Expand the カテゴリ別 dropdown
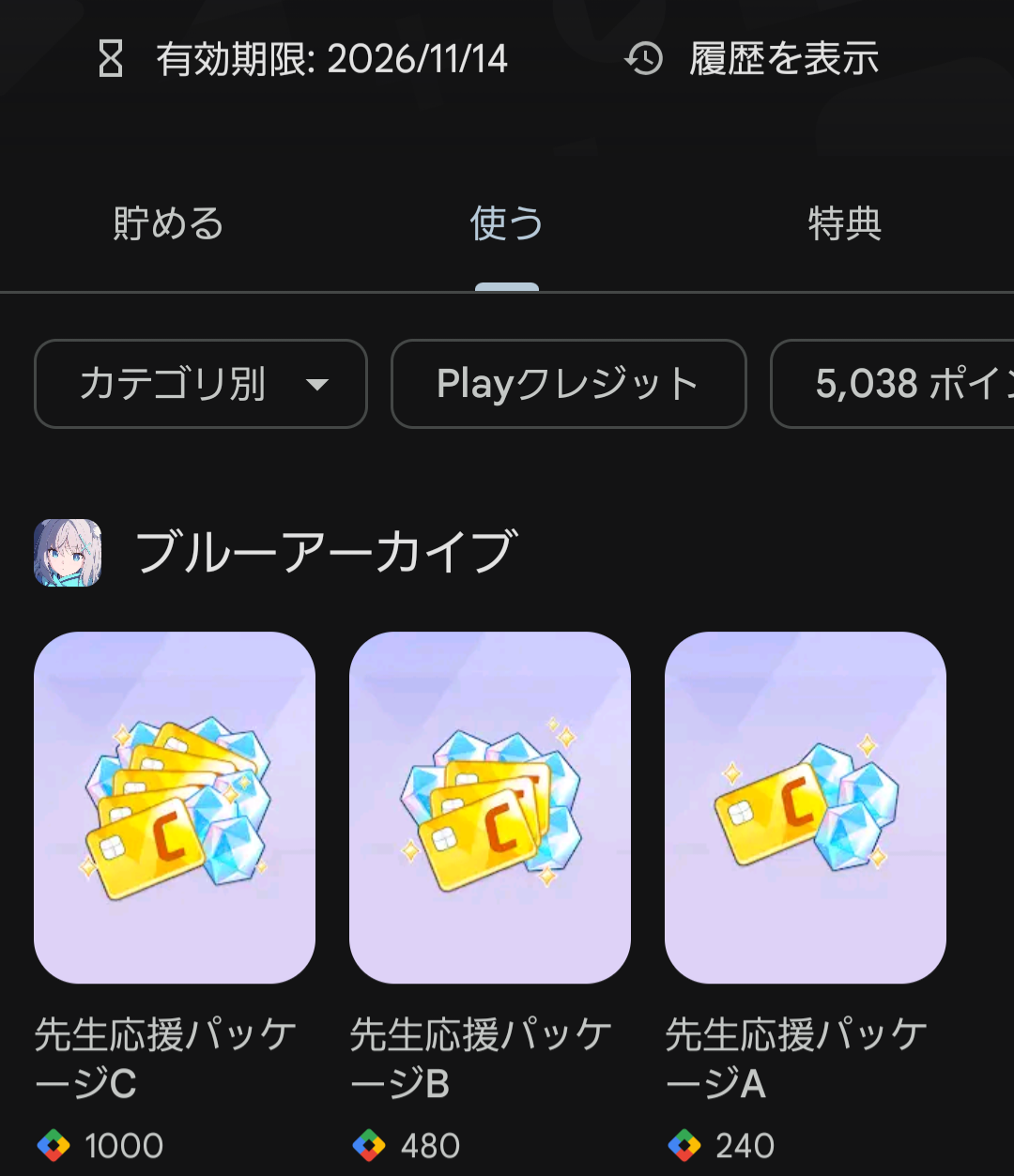This screenshot has height=1176, width=1014. point(200,384)
